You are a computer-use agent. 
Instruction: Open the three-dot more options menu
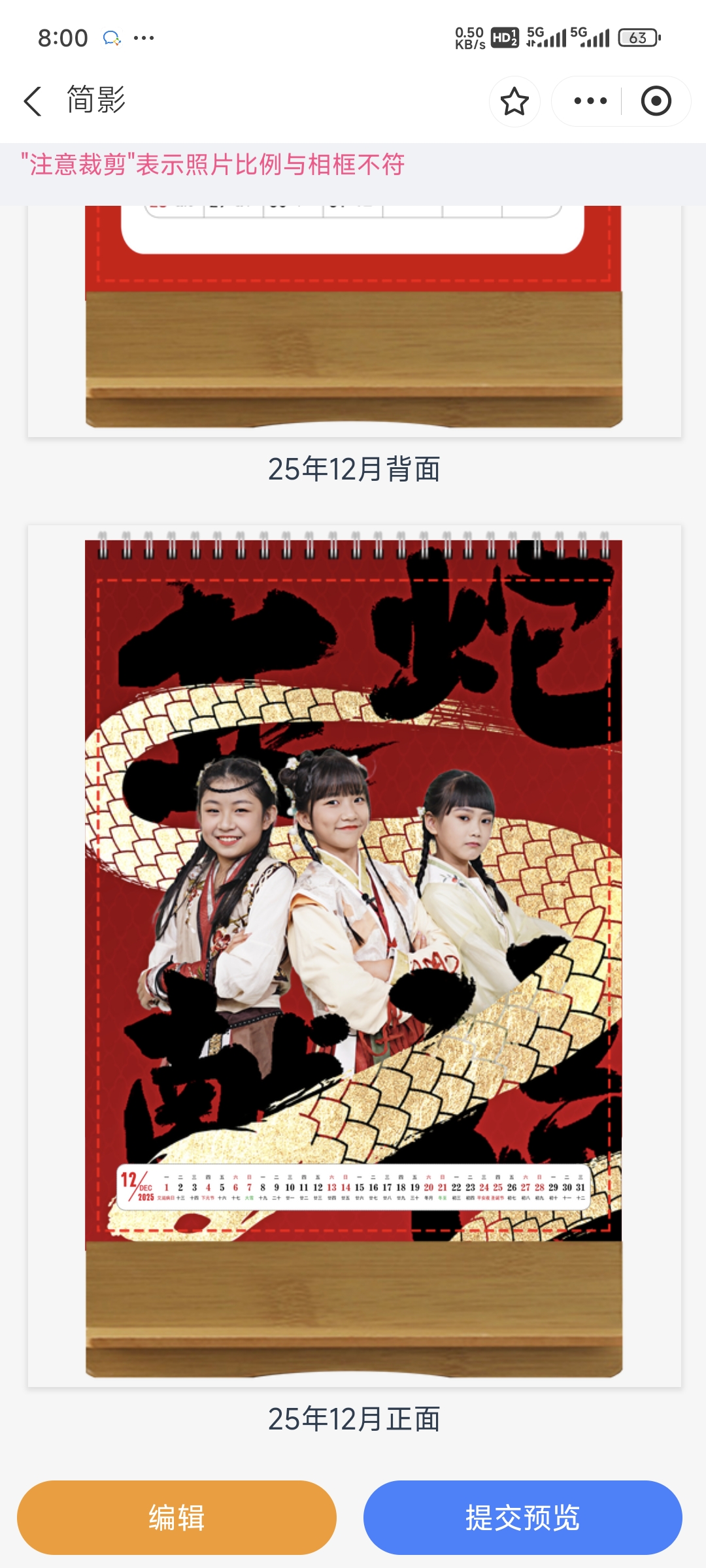coord(590,101)
